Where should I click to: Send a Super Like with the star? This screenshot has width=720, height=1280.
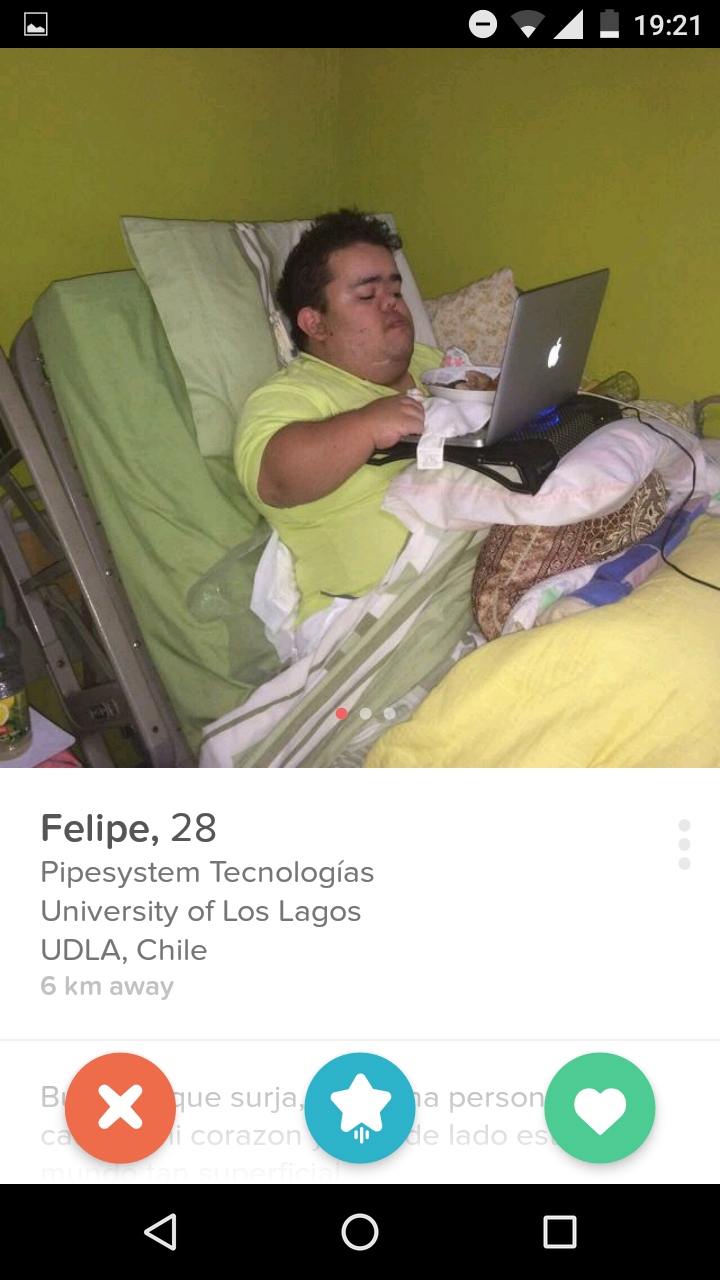[360, 1108]
